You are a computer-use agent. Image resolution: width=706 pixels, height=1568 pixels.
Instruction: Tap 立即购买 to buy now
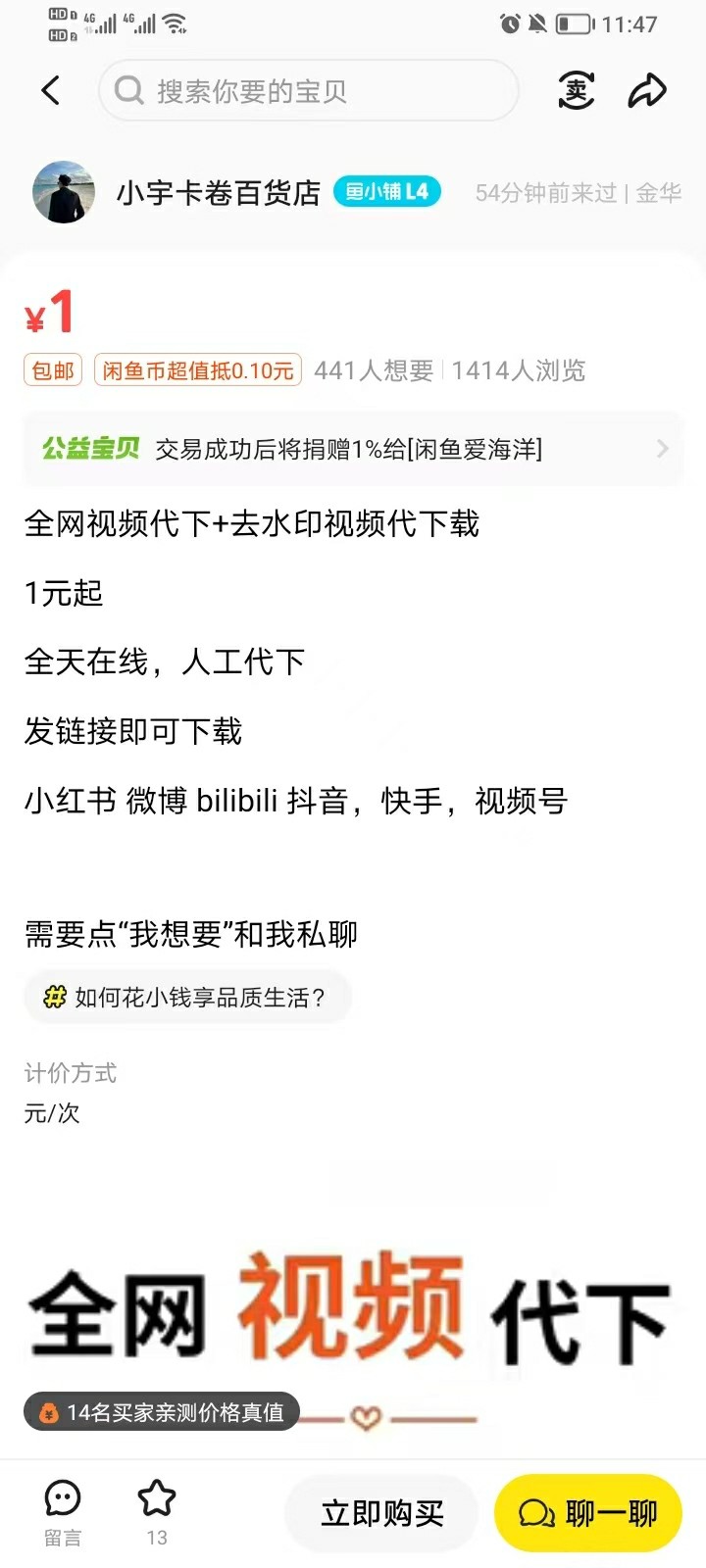tap(381, 1513)
